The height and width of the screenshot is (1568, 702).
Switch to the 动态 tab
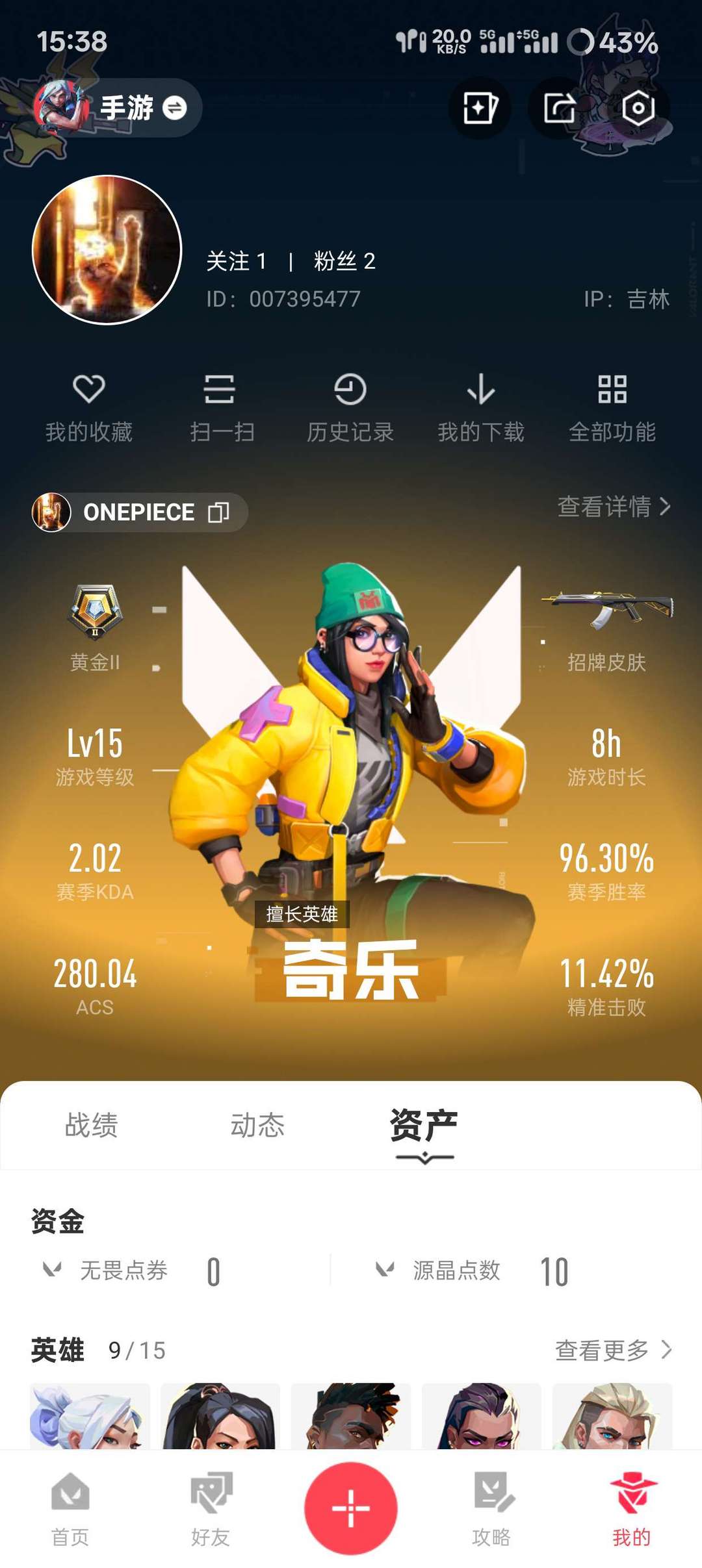coord(257,1126)
